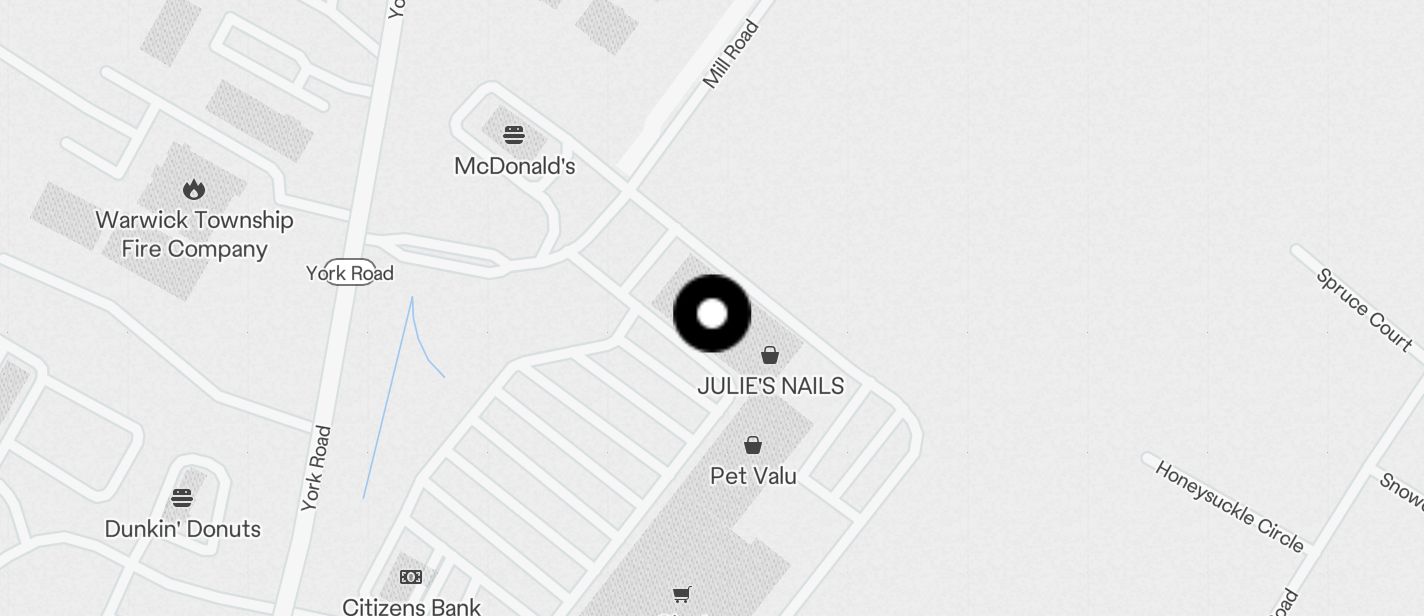Select the Pet Valu store marker

(x=753, y=445)
